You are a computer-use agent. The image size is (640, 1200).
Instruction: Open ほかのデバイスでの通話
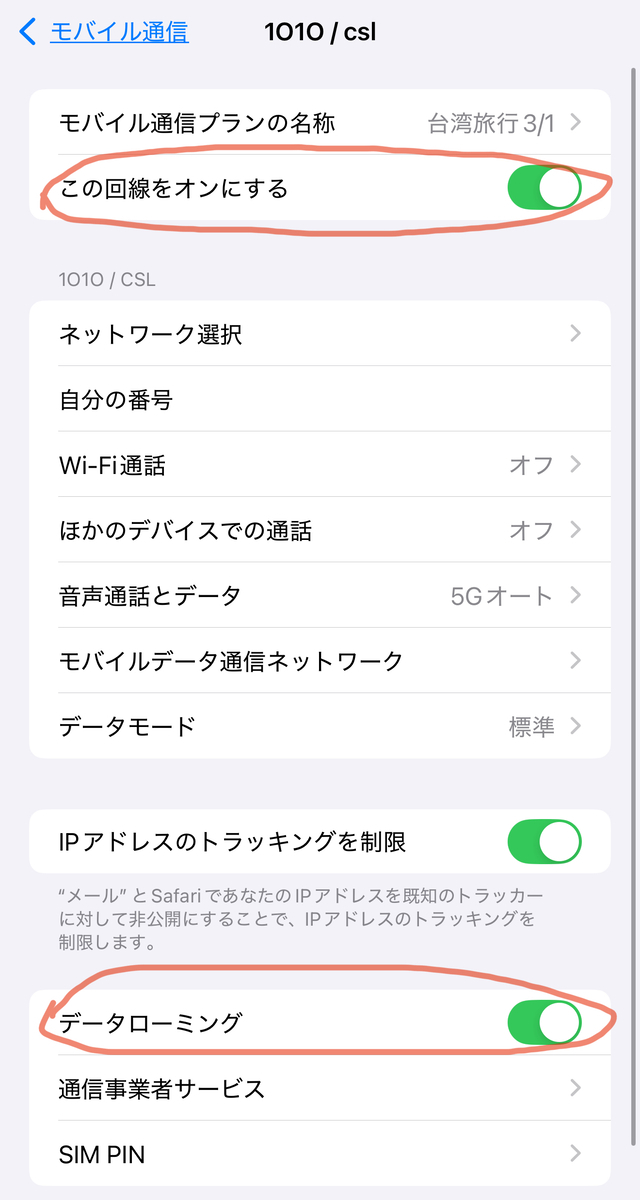(x=320, y=530)
